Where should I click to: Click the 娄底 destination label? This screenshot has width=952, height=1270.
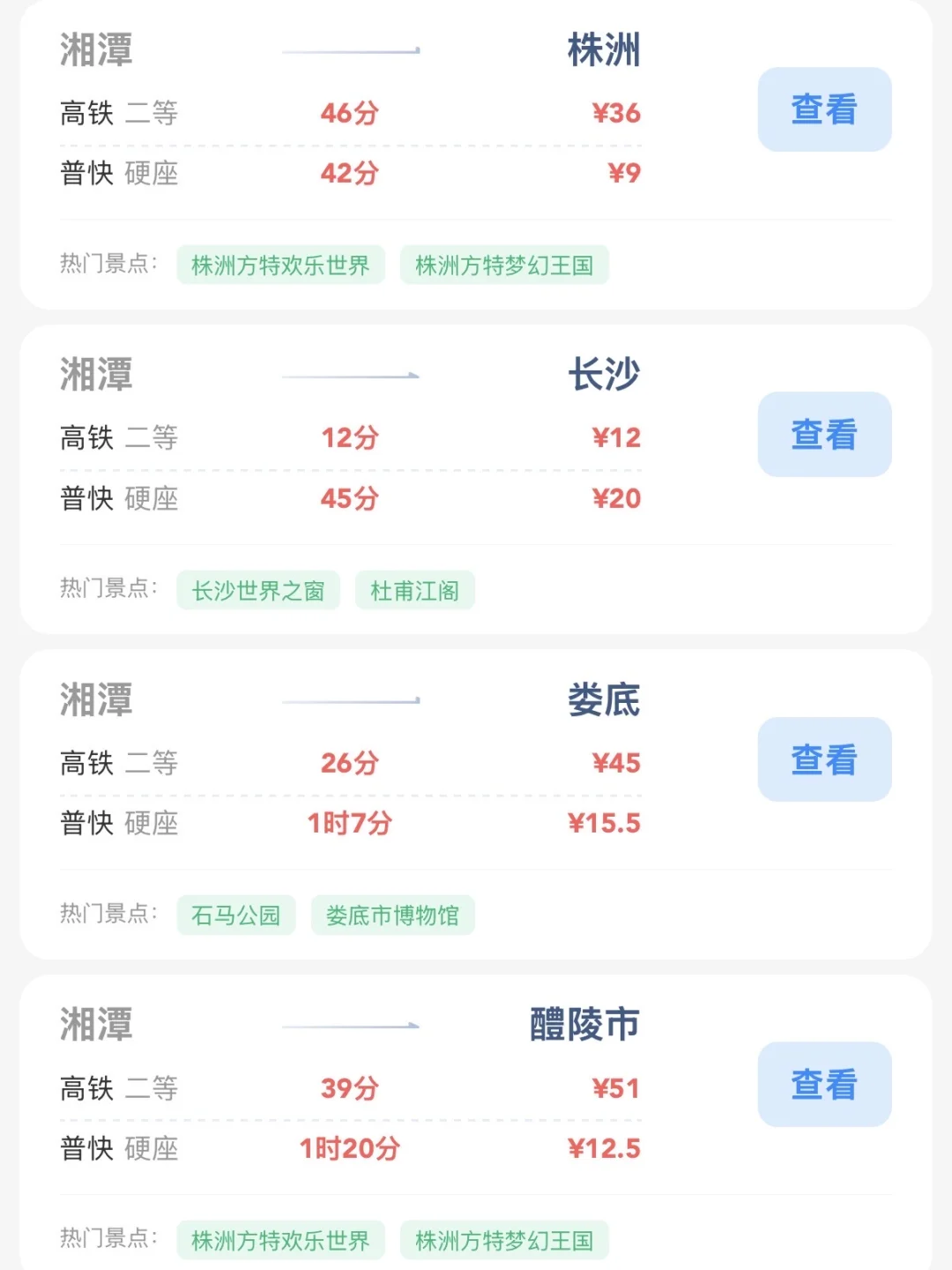[602, 700]
